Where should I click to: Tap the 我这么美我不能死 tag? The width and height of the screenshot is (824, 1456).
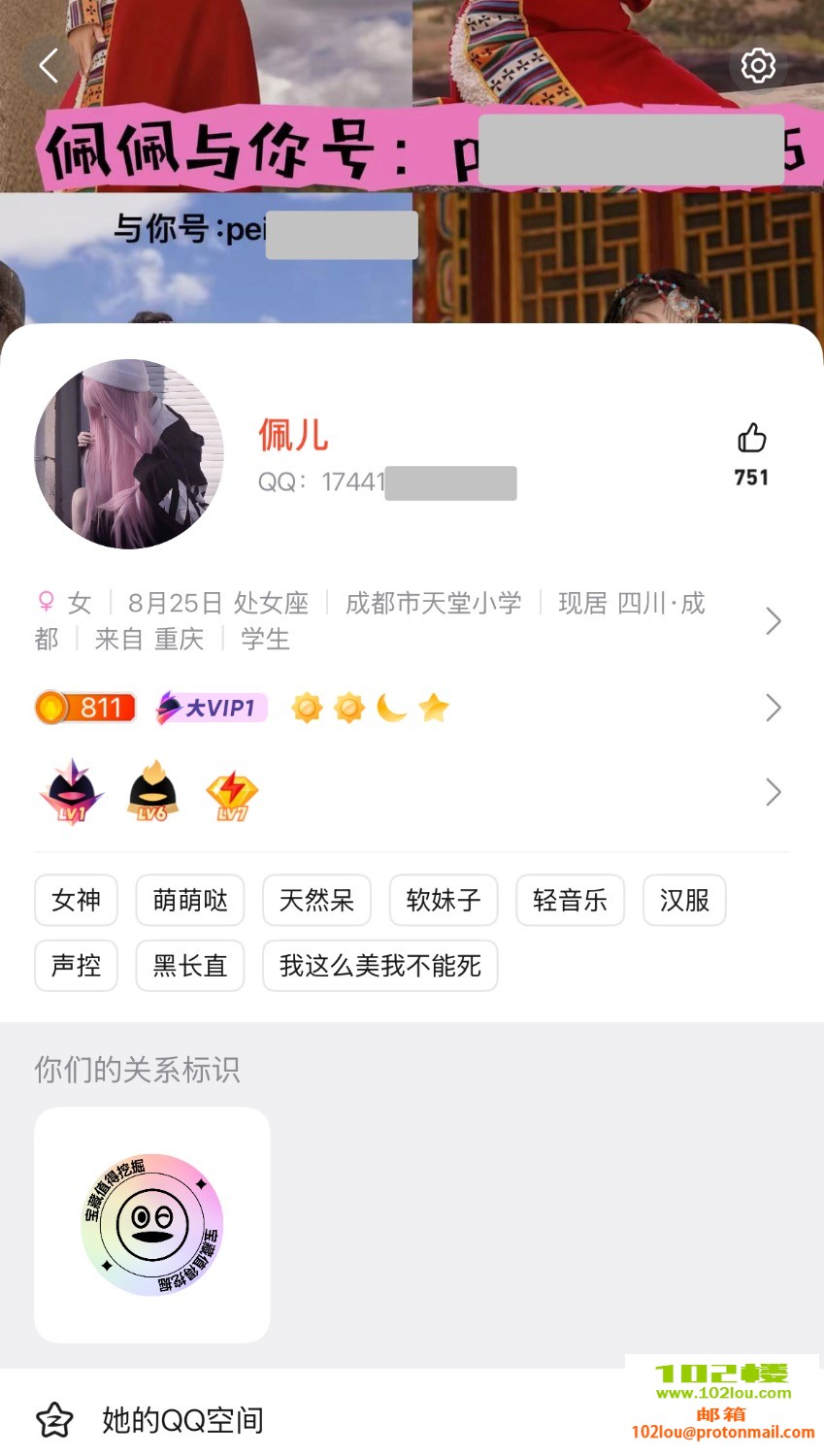point(379,966)
